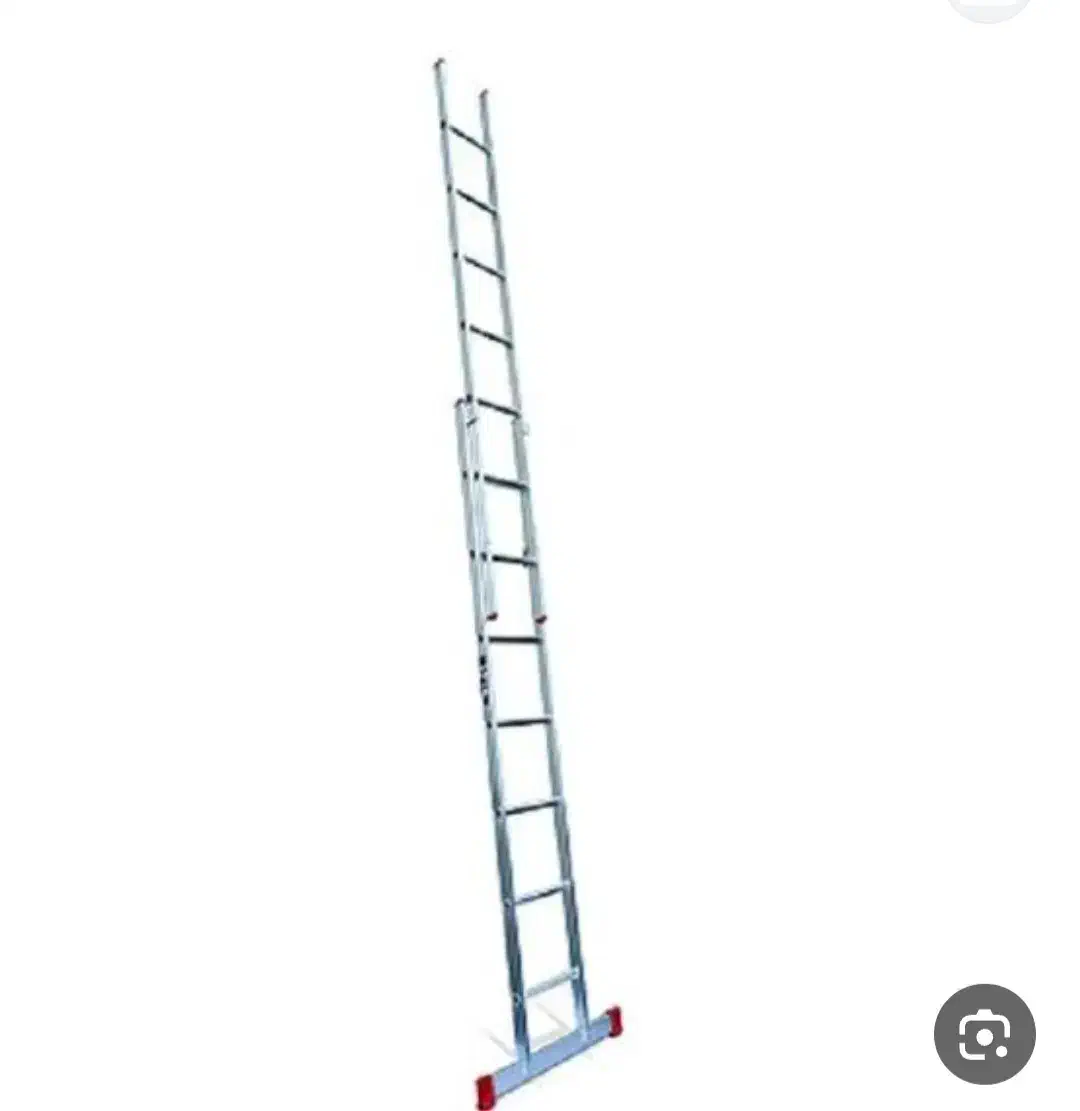1080x1111 pixels.
Task: Search this image with Google Lens
Action: pyautogui.click(x=984, y=1035)
